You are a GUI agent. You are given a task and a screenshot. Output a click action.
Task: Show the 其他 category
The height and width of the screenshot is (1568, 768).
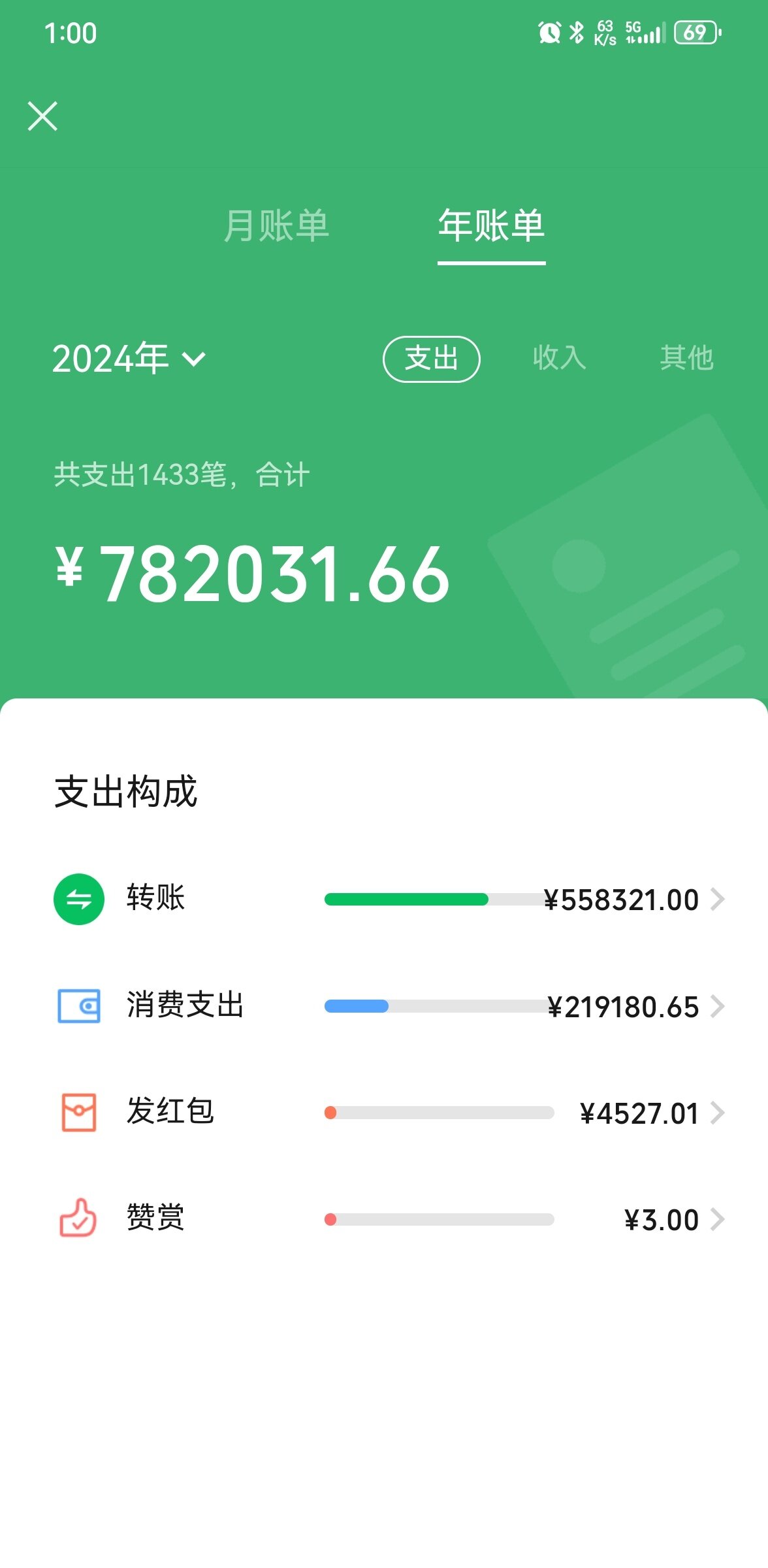click(686, 358)
